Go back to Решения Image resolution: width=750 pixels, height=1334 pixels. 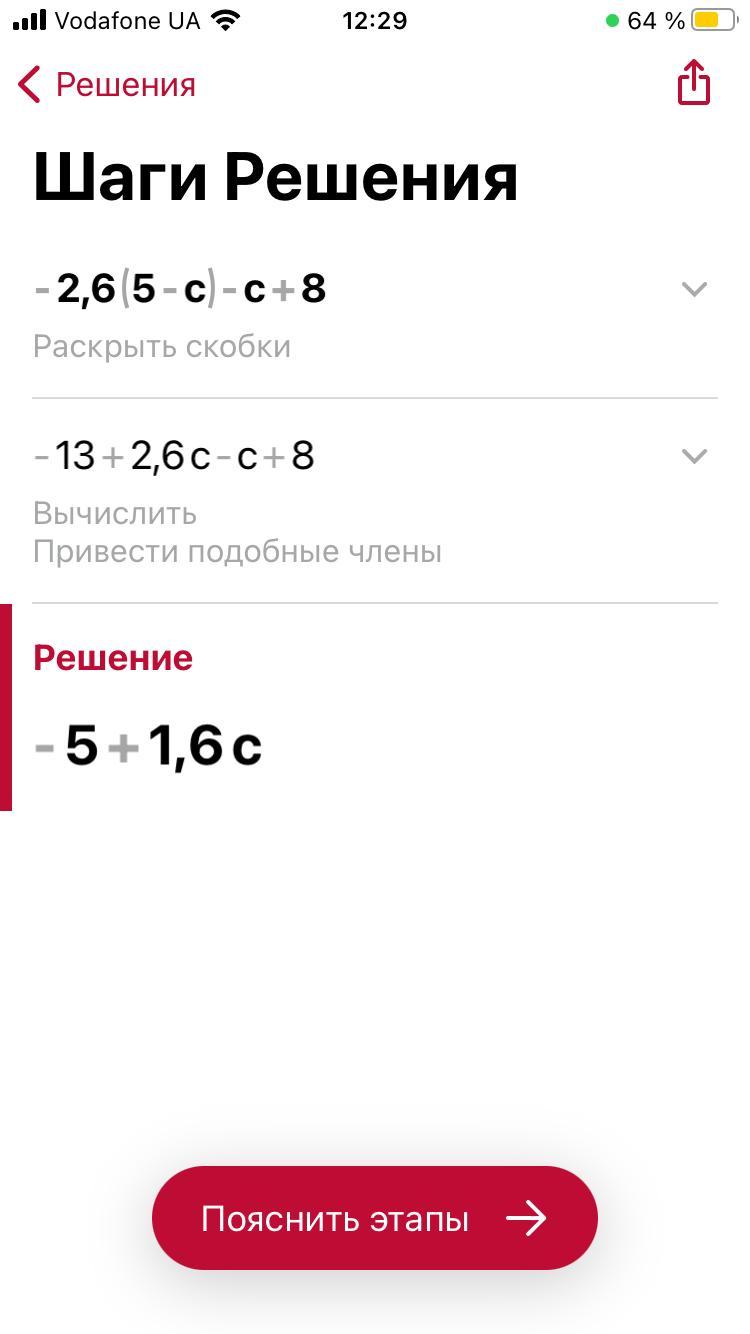point(106,85)
